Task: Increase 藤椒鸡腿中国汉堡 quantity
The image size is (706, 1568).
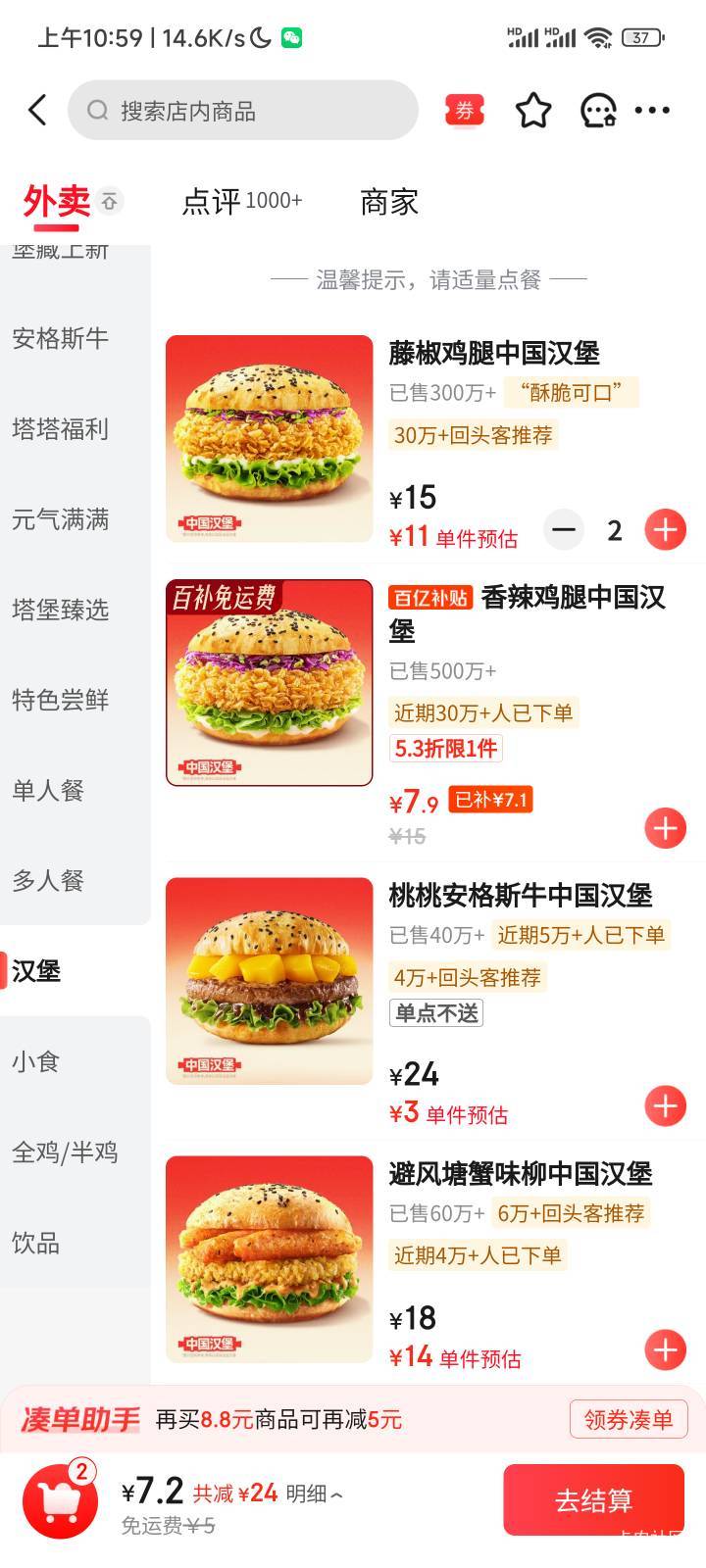Action: pos(665,530)
